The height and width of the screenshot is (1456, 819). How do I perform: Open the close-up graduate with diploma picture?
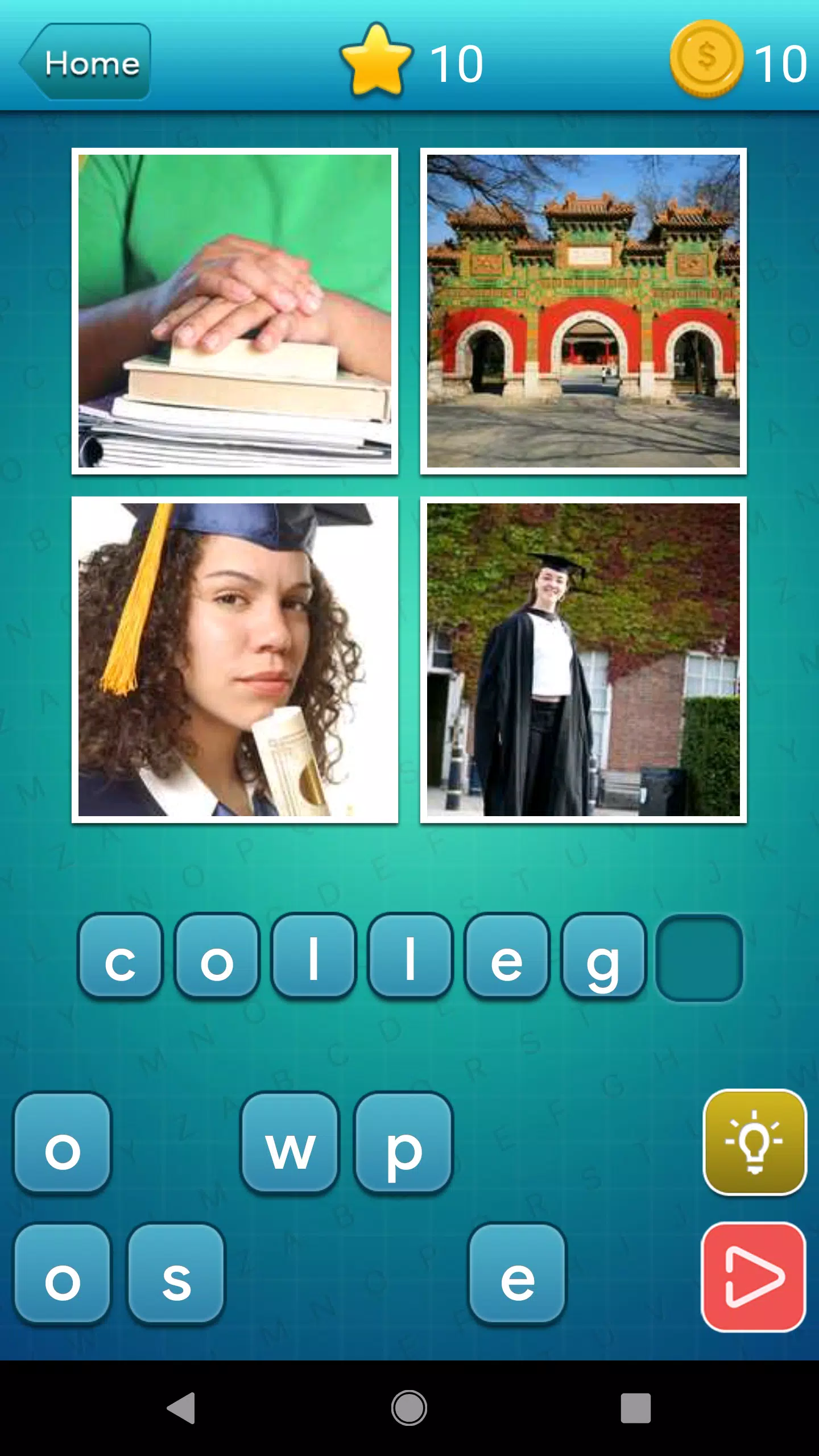point(235,660)
